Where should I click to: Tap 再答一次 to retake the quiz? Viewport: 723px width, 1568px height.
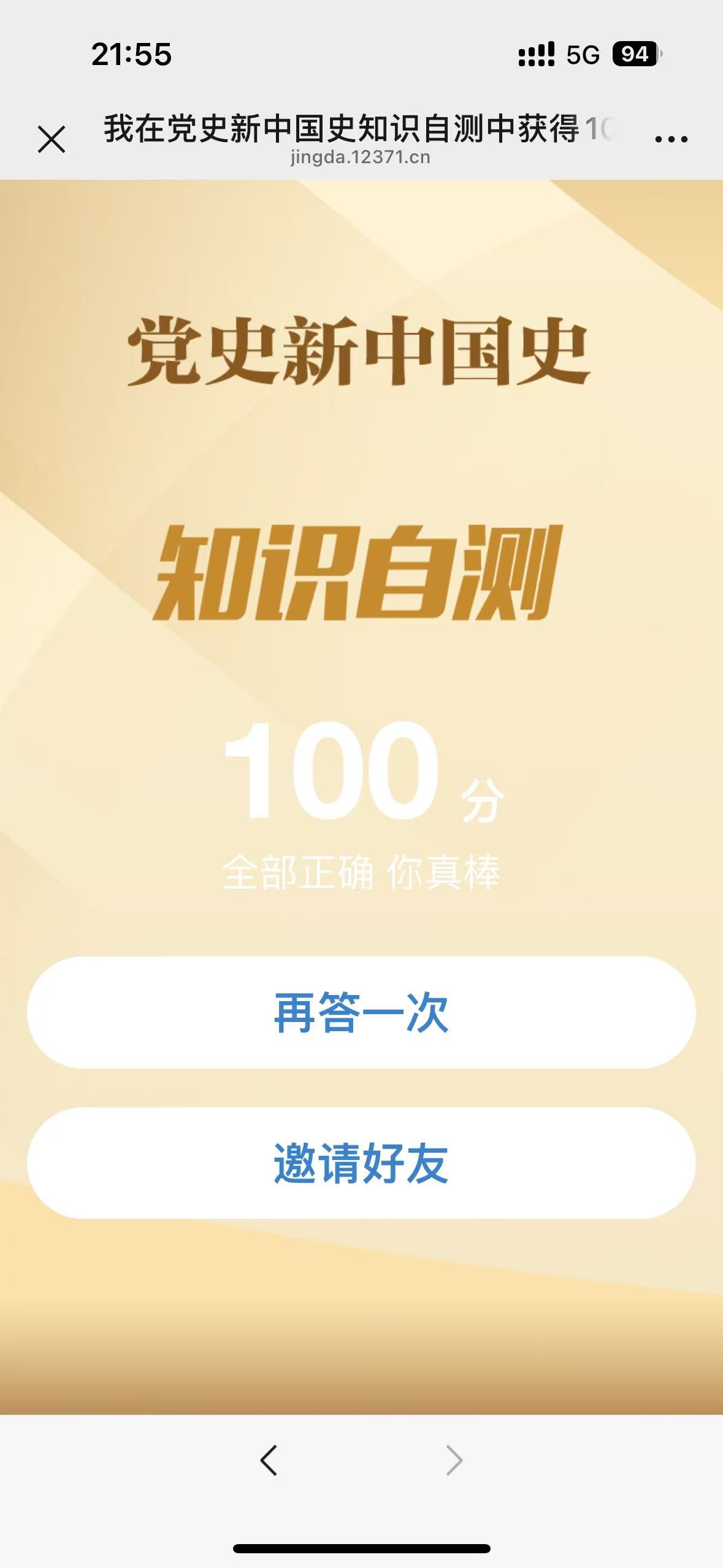click(361, 1013)
